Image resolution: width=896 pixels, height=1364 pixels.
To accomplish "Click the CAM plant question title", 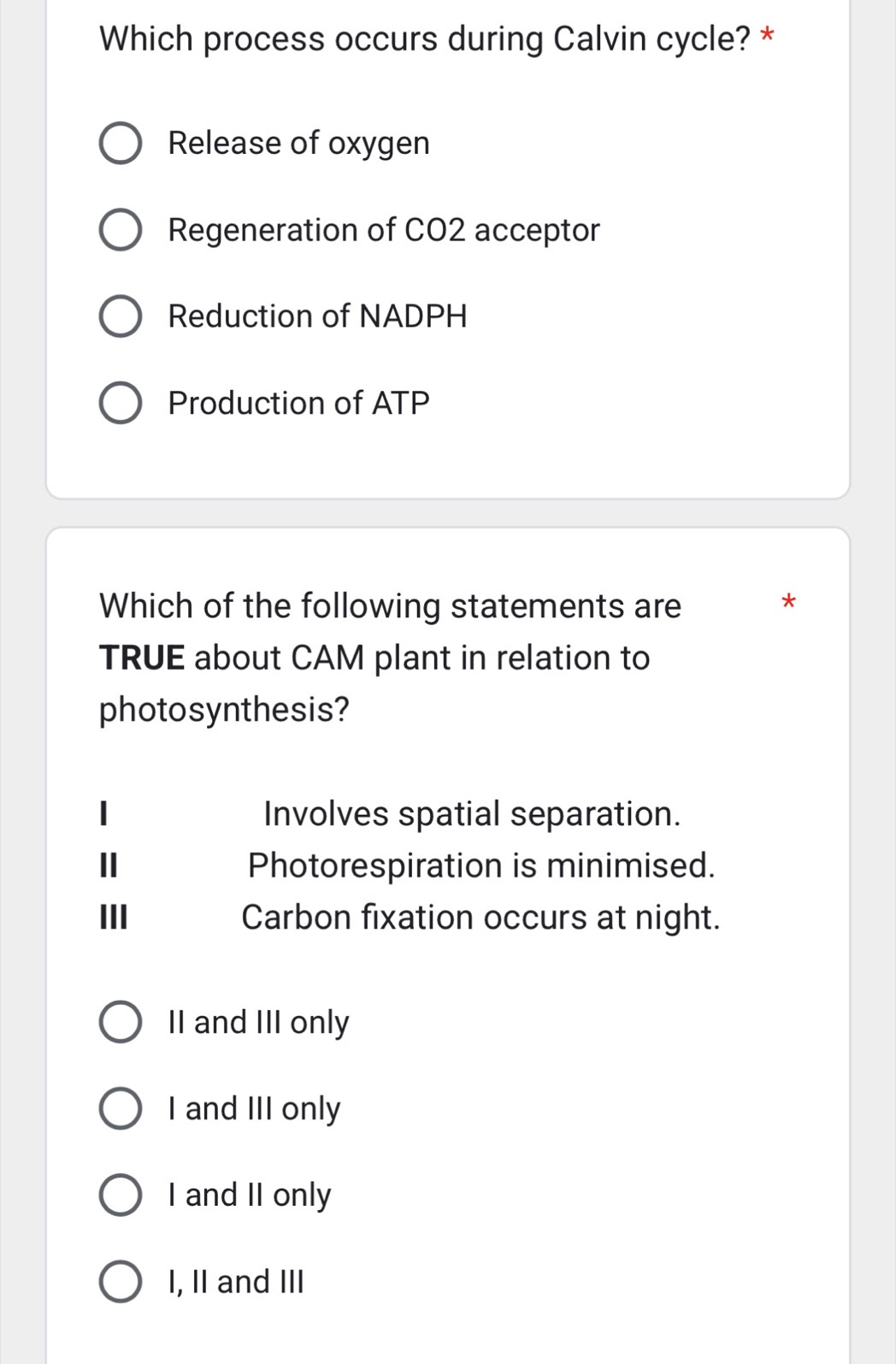I will (x=390, y=657).
